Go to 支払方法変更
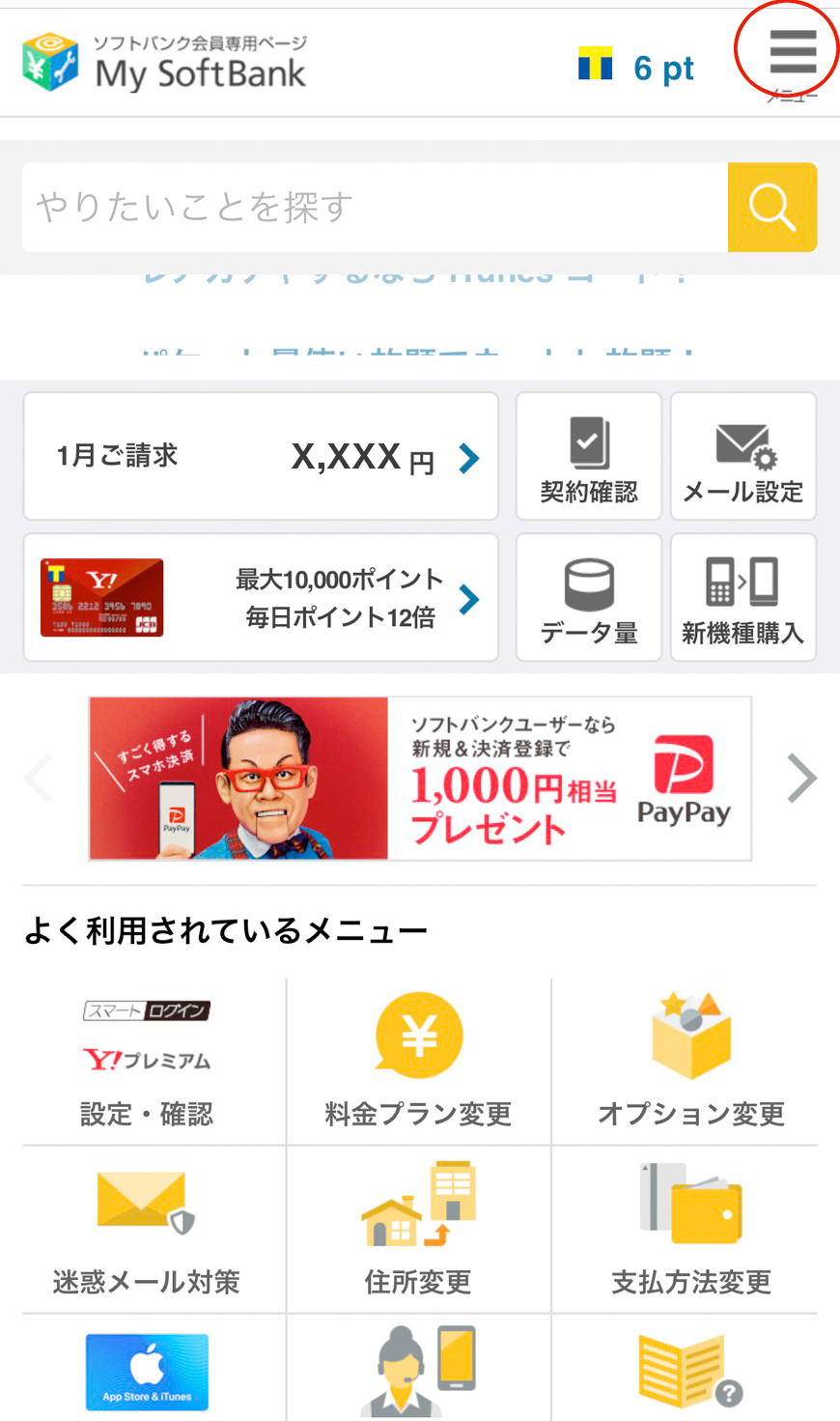840x1421 pixels. [x=691, y=1231]
